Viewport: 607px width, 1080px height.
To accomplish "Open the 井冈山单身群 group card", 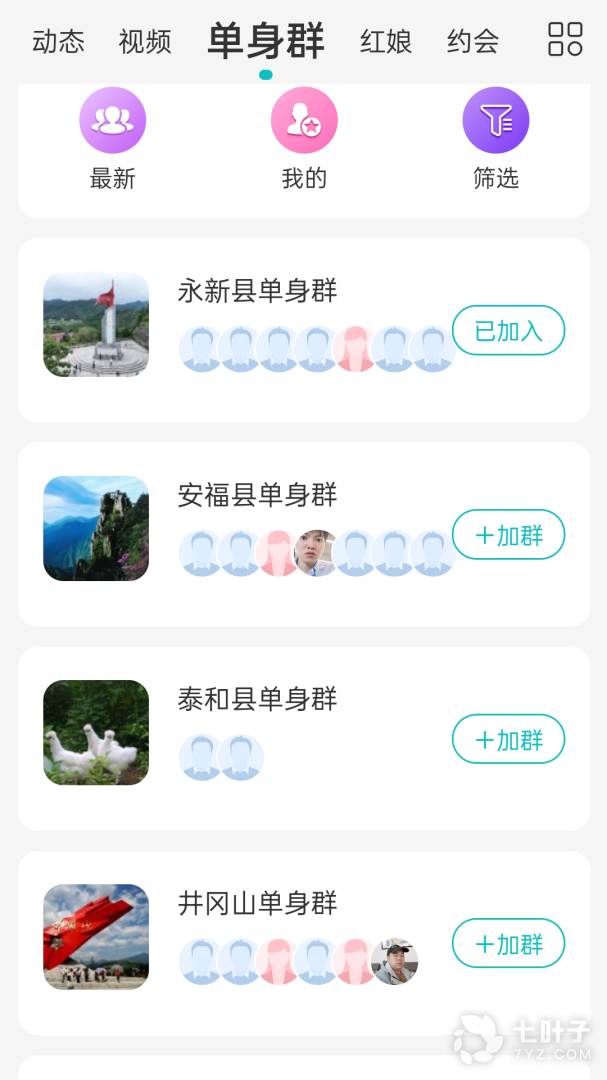I will 304,943.
